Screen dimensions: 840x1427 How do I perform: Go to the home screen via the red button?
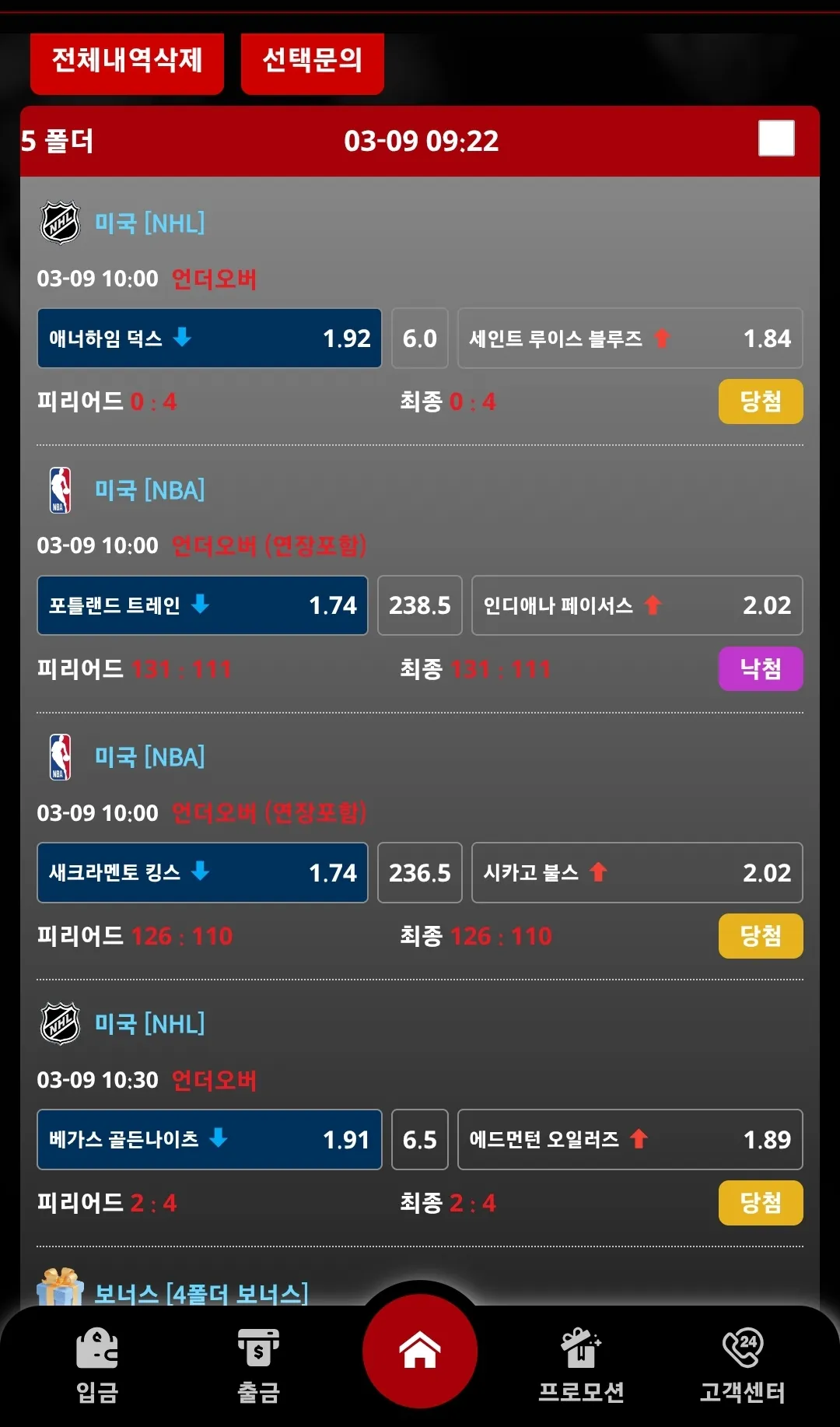click(420, 1352)
